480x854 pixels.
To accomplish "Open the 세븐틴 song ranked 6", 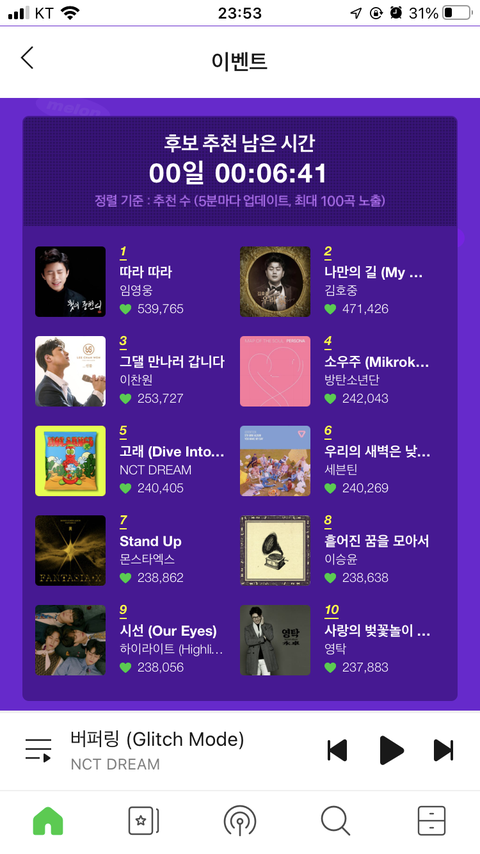I will [336, 461].
